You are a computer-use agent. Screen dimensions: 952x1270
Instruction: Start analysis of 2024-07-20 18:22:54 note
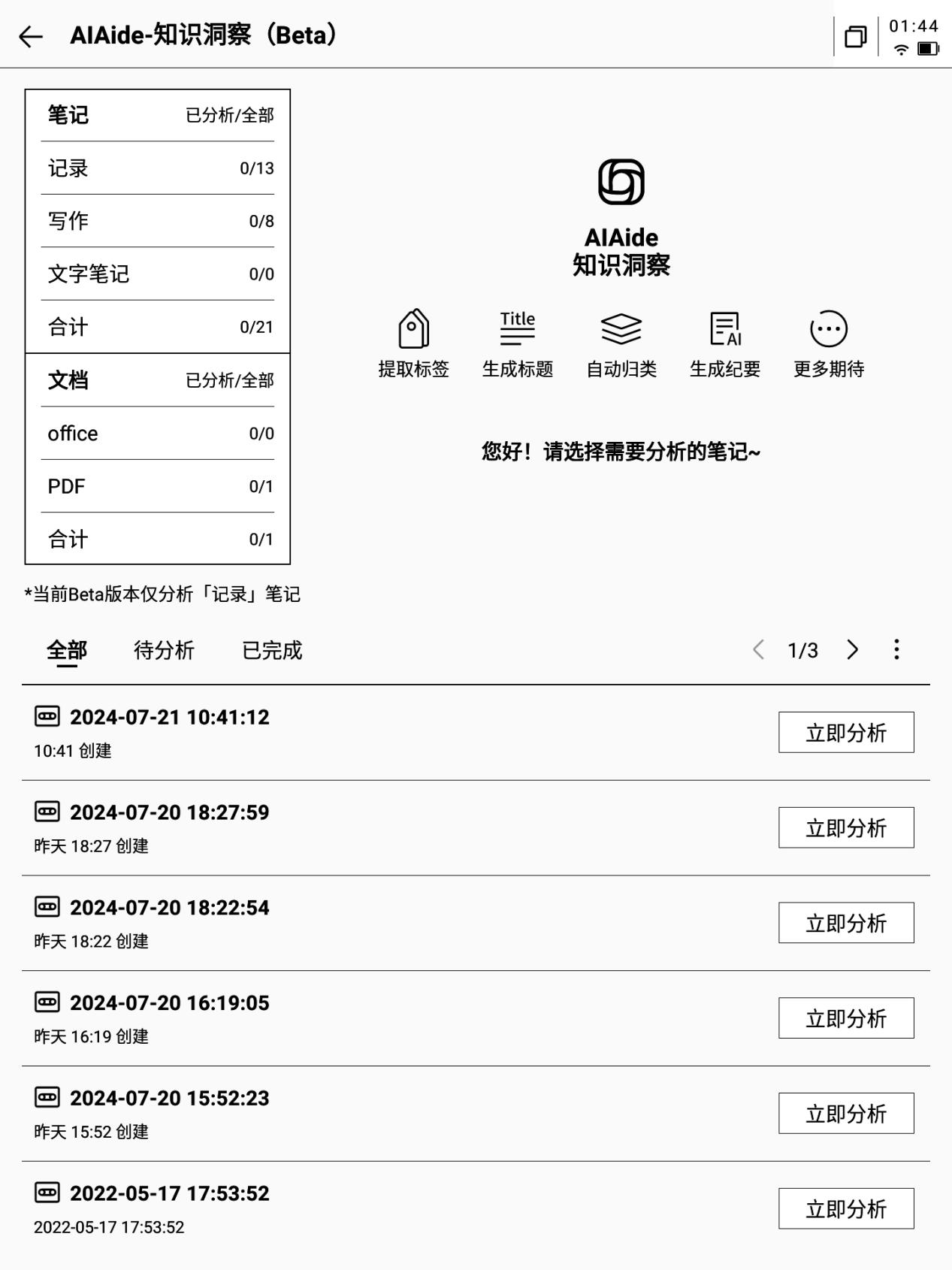pyautogui.click(x=845, y=923)
